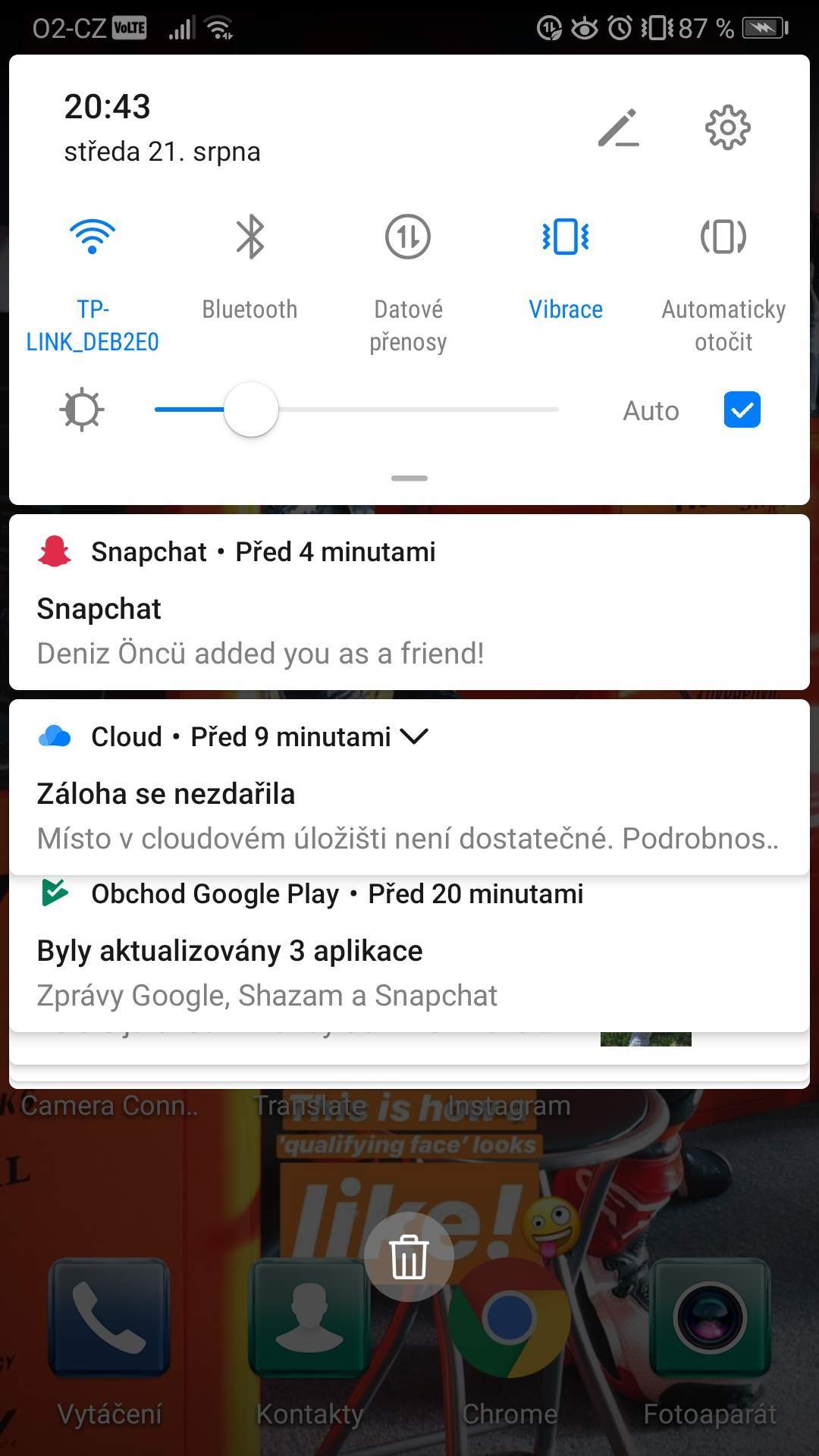Tap the brightness slider track
This screenshot has width=819, height=1456.
[x=356, y=409]
